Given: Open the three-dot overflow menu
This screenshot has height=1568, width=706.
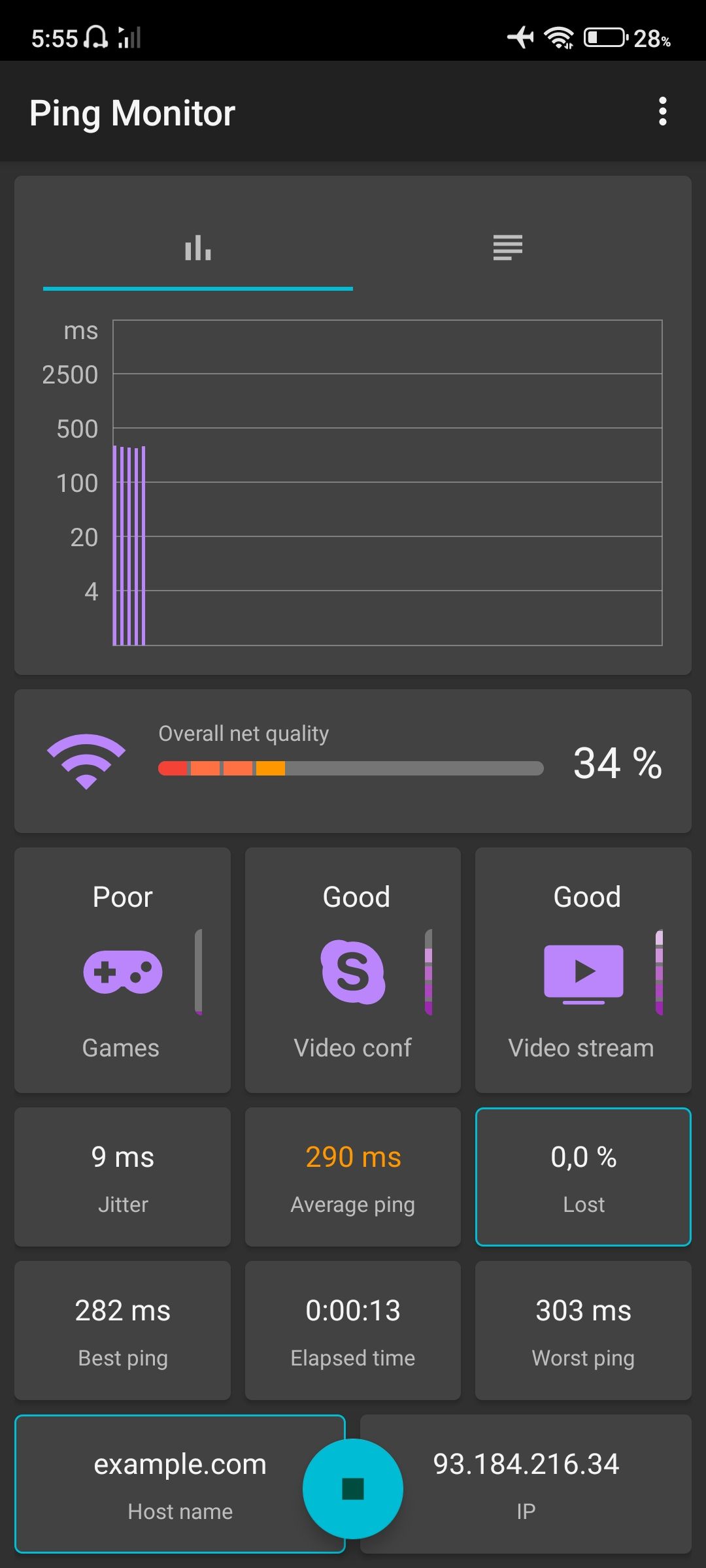Looking at the screenshot, I should [663, 112].
